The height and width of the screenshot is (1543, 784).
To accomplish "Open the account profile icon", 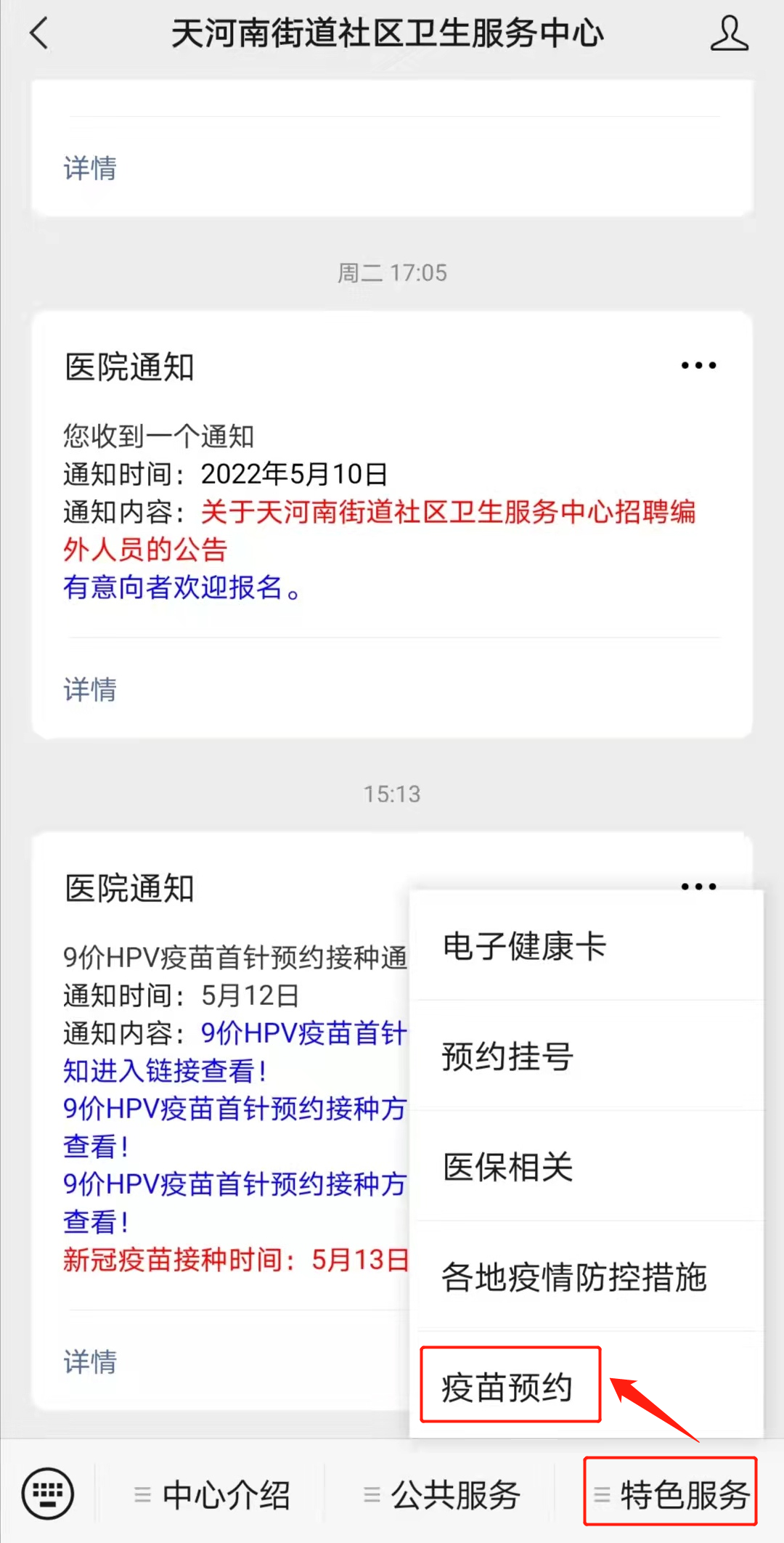I will [x=729, y=33].
